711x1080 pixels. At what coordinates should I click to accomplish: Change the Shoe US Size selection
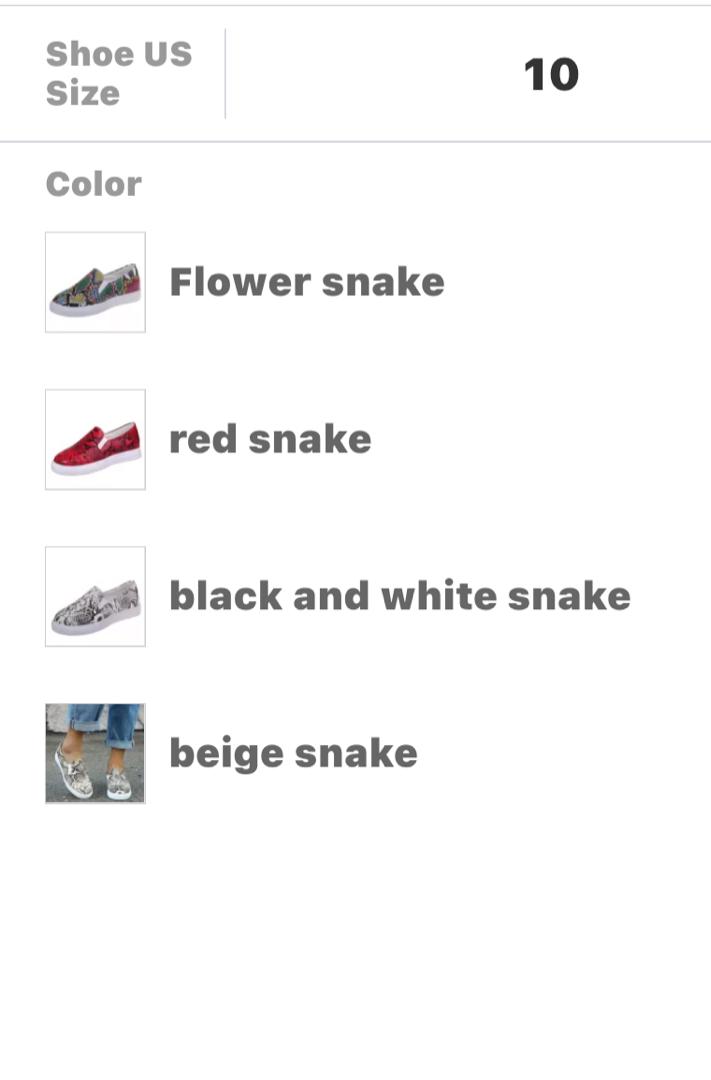click(550, 75)
